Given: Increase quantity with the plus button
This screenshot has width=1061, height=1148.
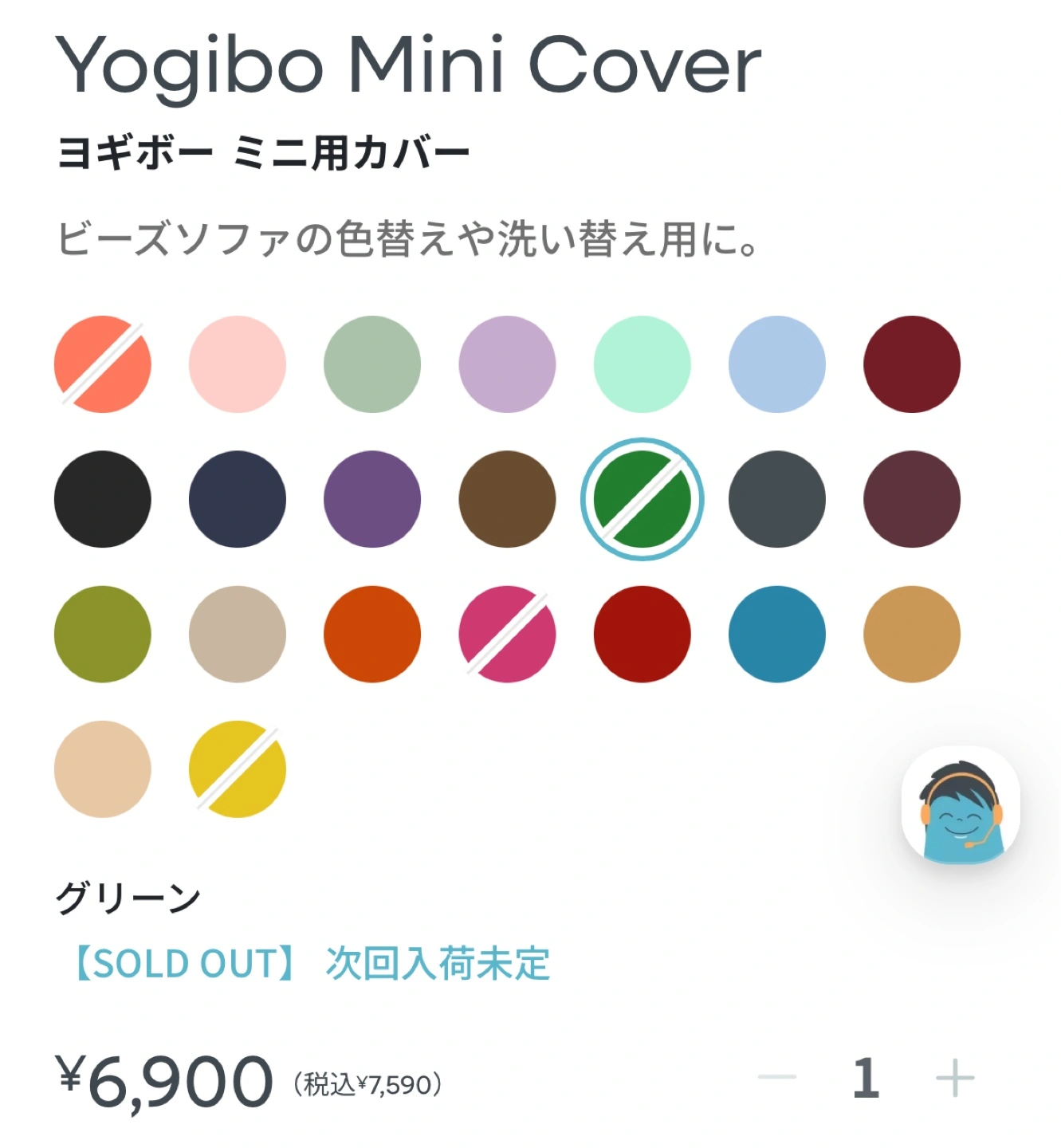Looking at the screenshot, I should [x=954, y=1078].
